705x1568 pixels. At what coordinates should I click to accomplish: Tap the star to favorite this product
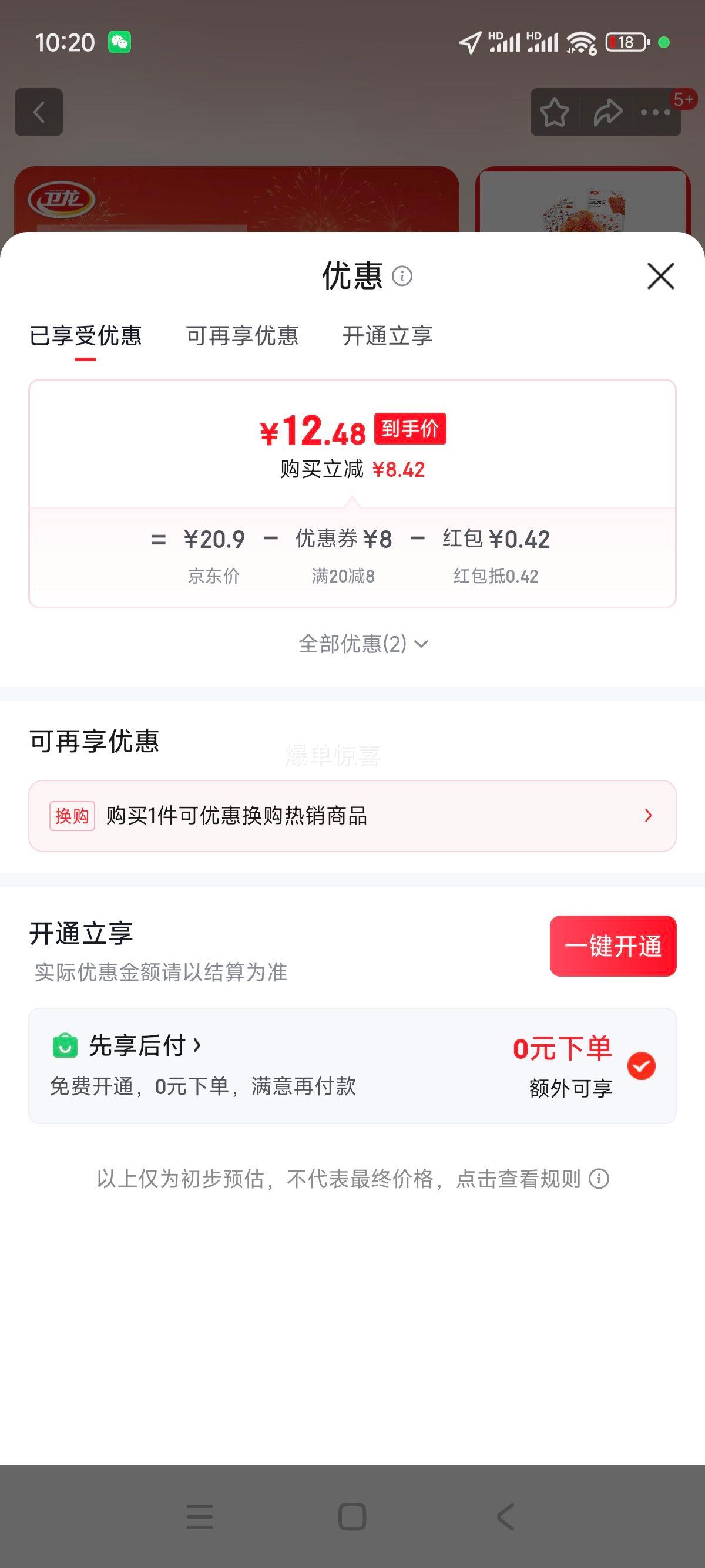(x=555, y=113)
